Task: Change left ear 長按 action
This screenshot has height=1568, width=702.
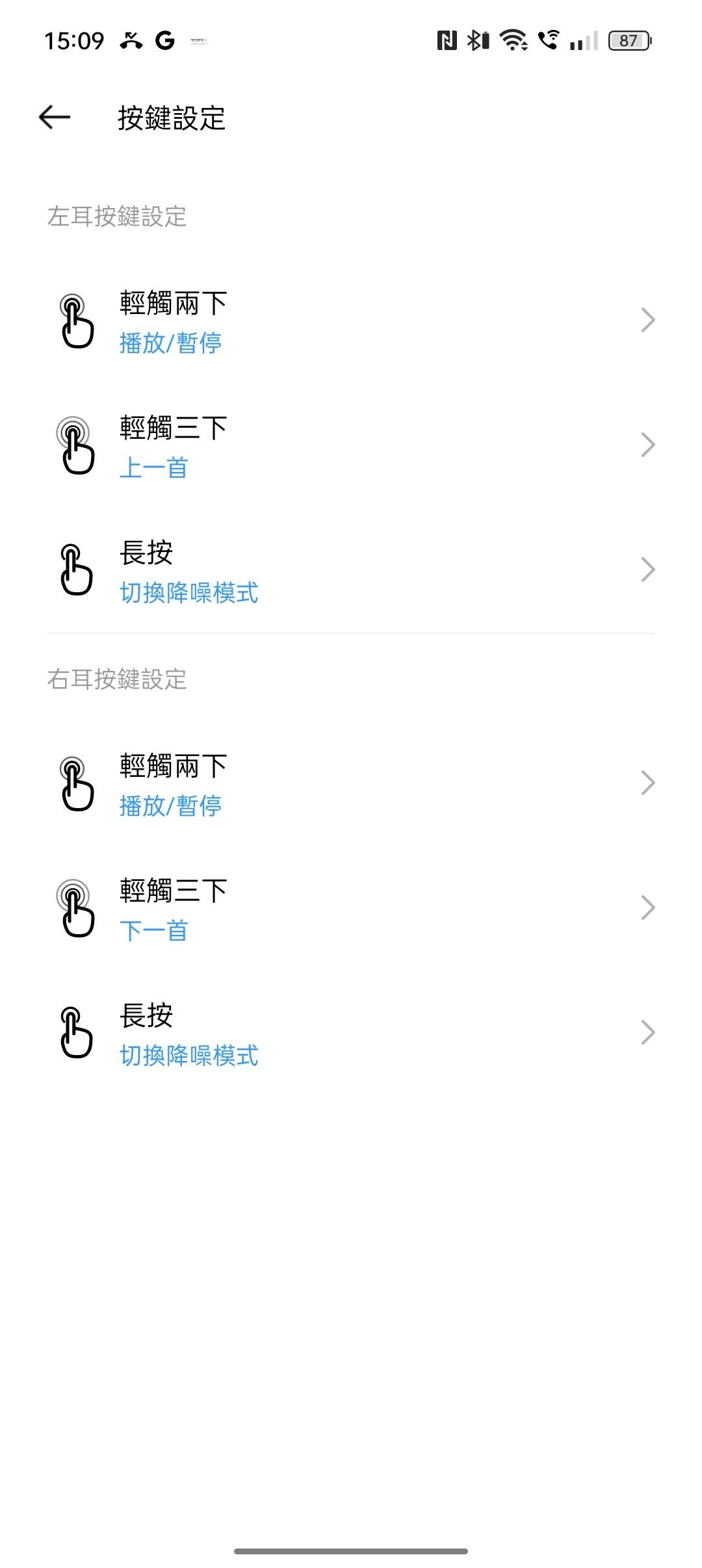Action: (x=351, y=571)
